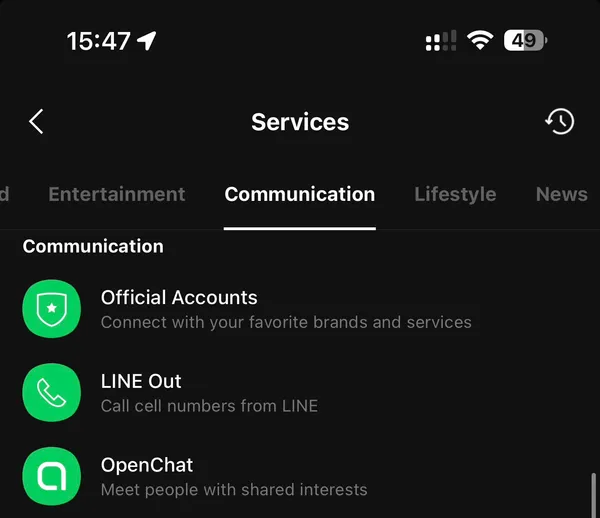
Task: Go back from the Services page
Action: click(36, 122)
